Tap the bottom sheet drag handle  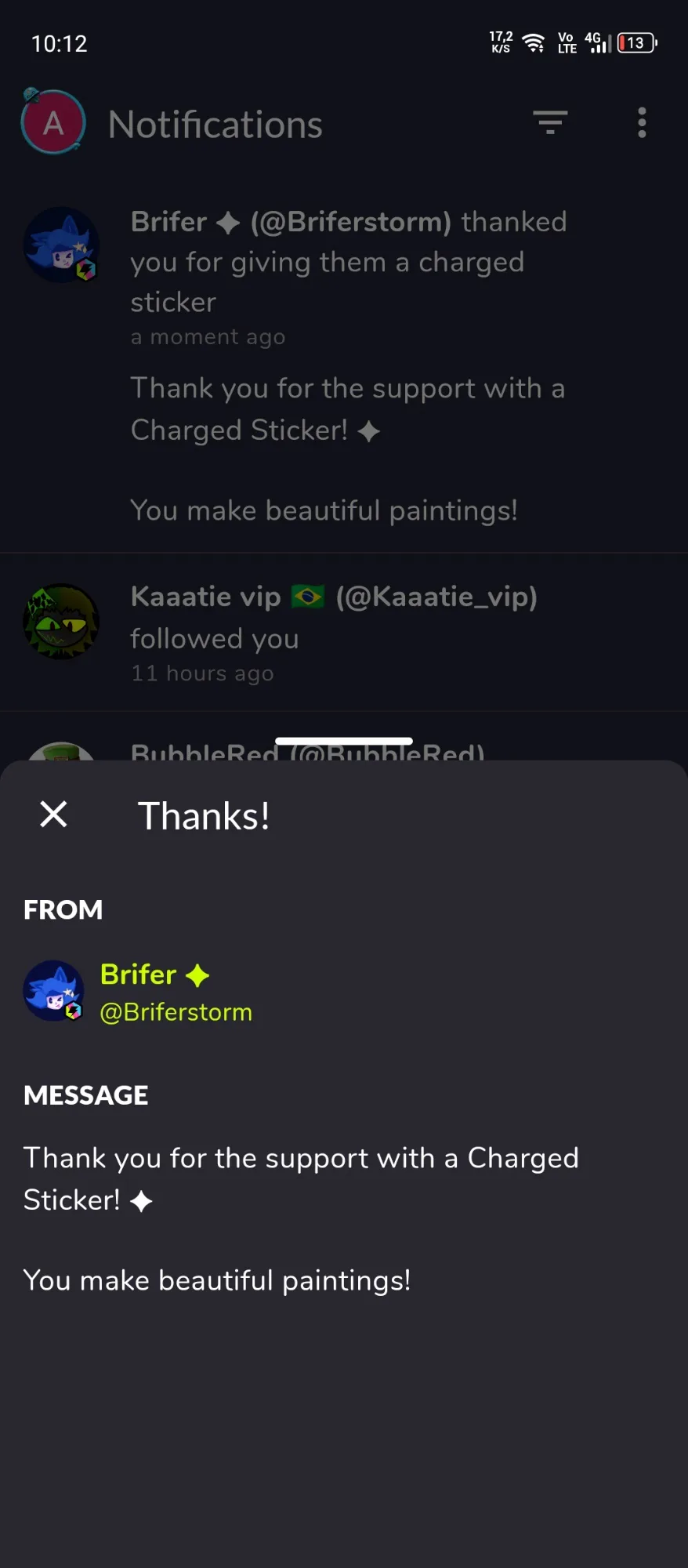point(344,741)
